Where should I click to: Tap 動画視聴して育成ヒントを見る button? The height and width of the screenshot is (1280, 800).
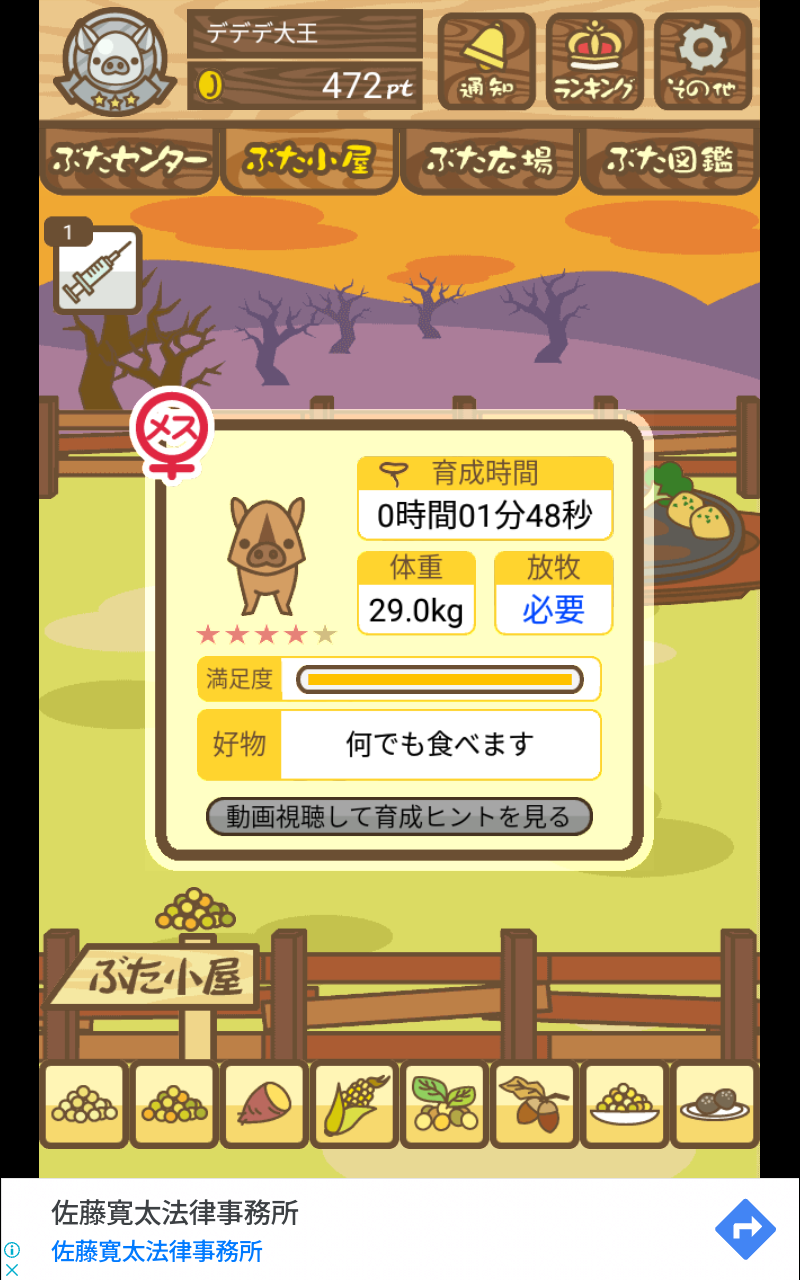[399, 817]
